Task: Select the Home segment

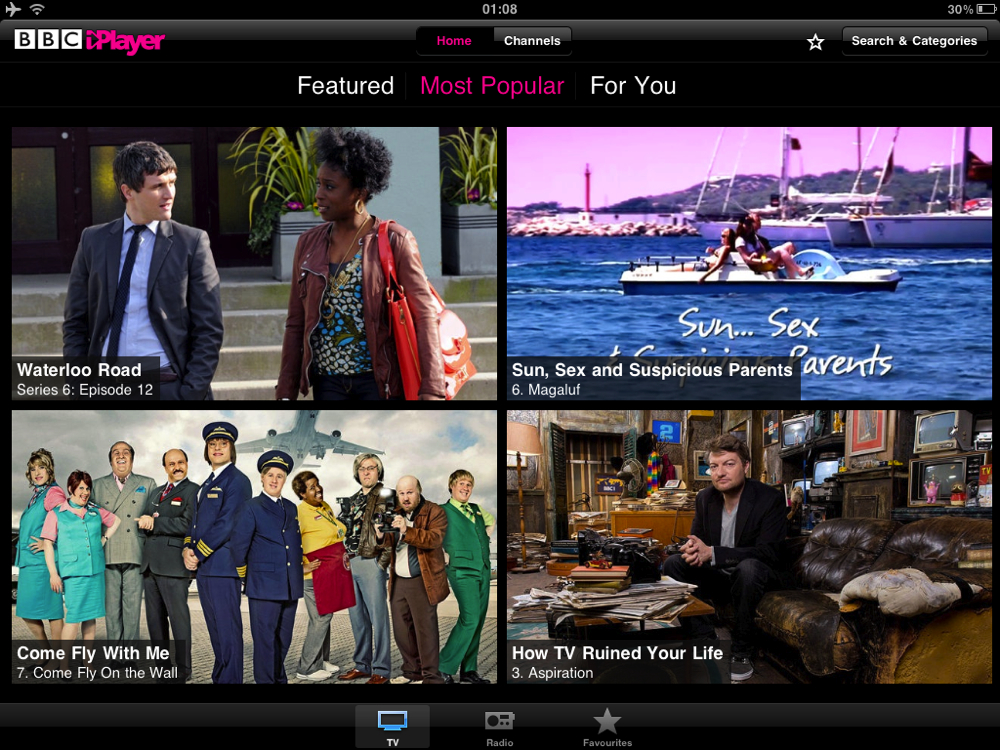Action: (454, 41)
